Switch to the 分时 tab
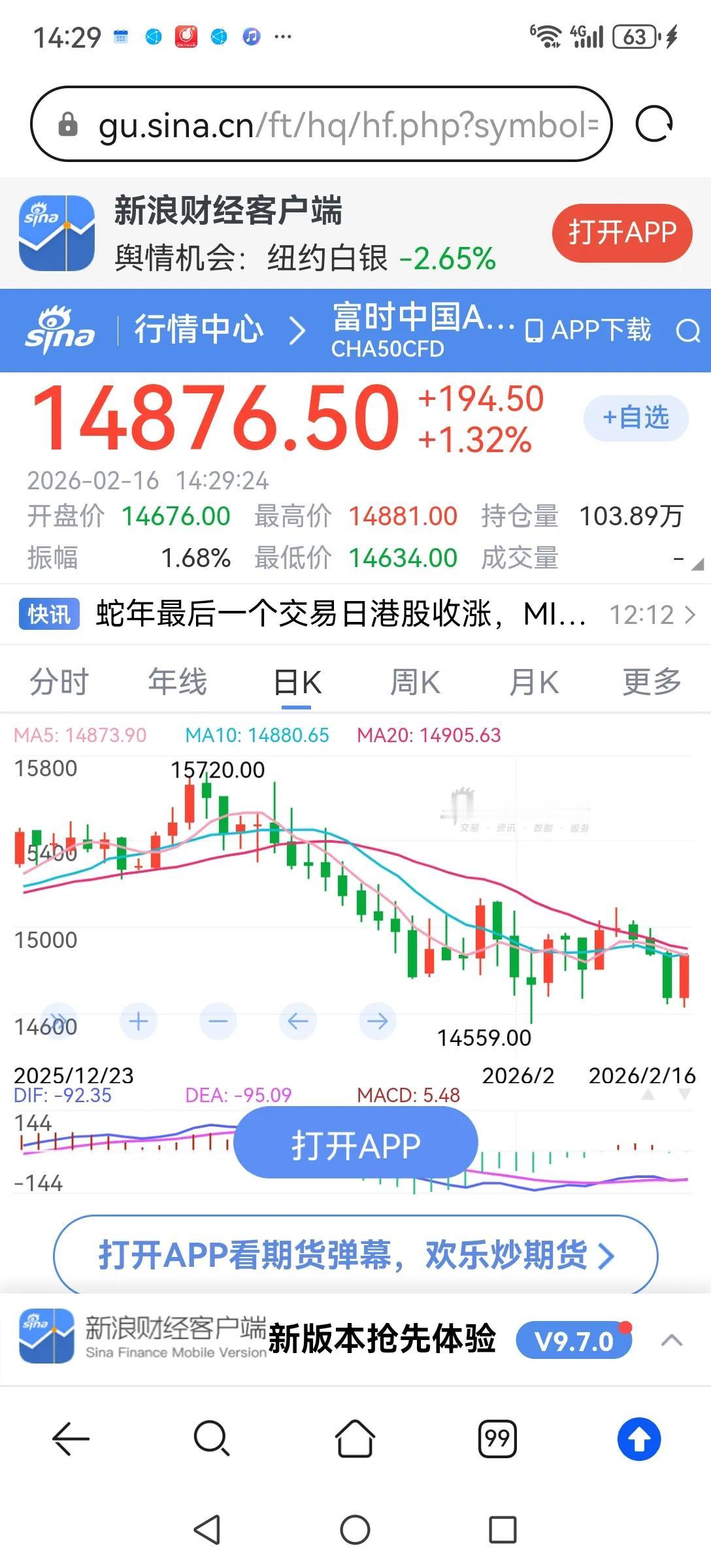711x1568 pixels. tap(58, 681)
